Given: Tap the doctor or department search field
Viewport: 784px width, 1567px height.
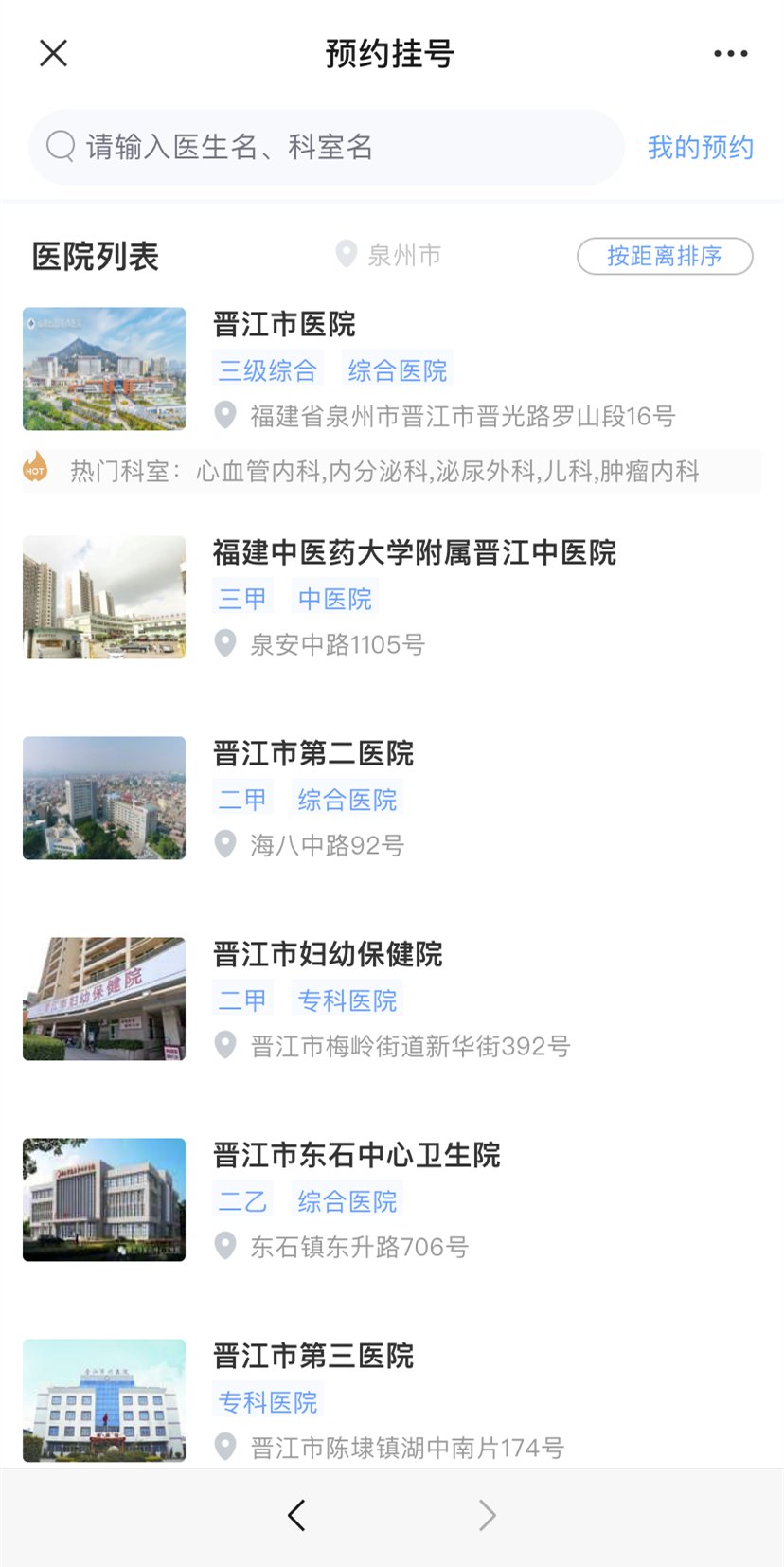Looking at the screenshot, I should (x=326, y=147).
